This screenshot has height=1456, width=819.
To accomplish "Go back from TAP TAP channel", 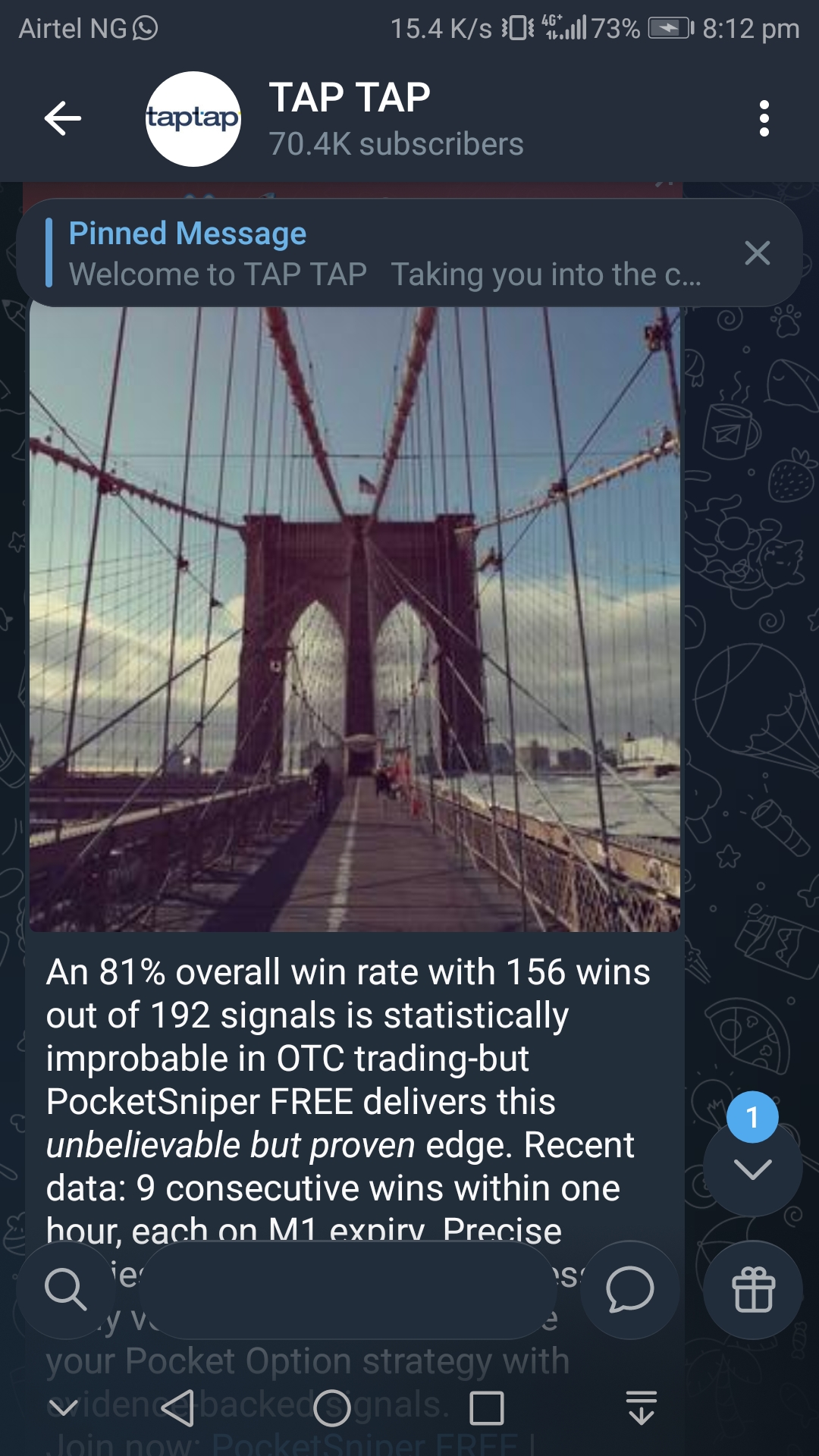I will (x=62, y=118).
